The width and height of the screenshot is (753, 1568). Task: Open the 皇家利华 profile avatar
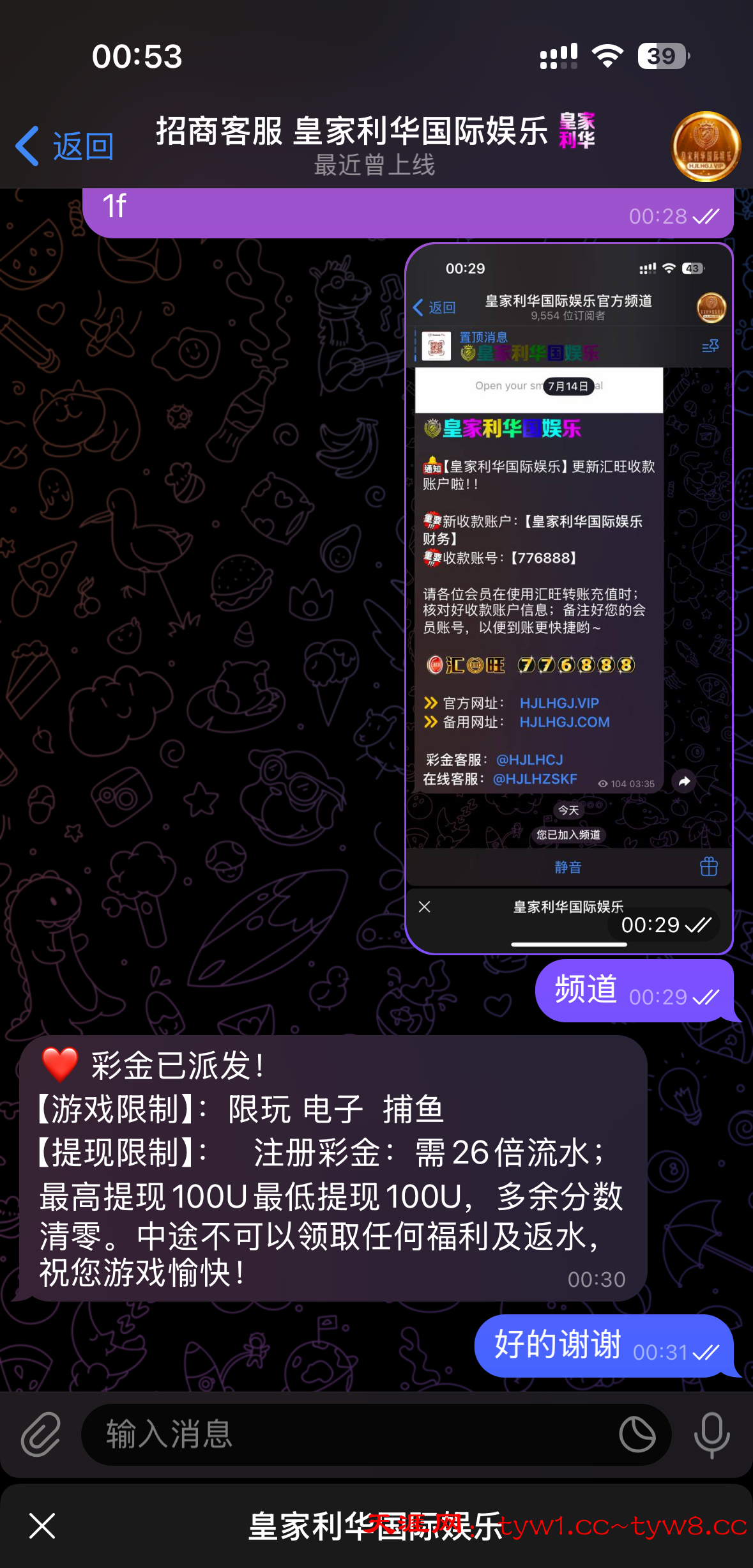705,146
